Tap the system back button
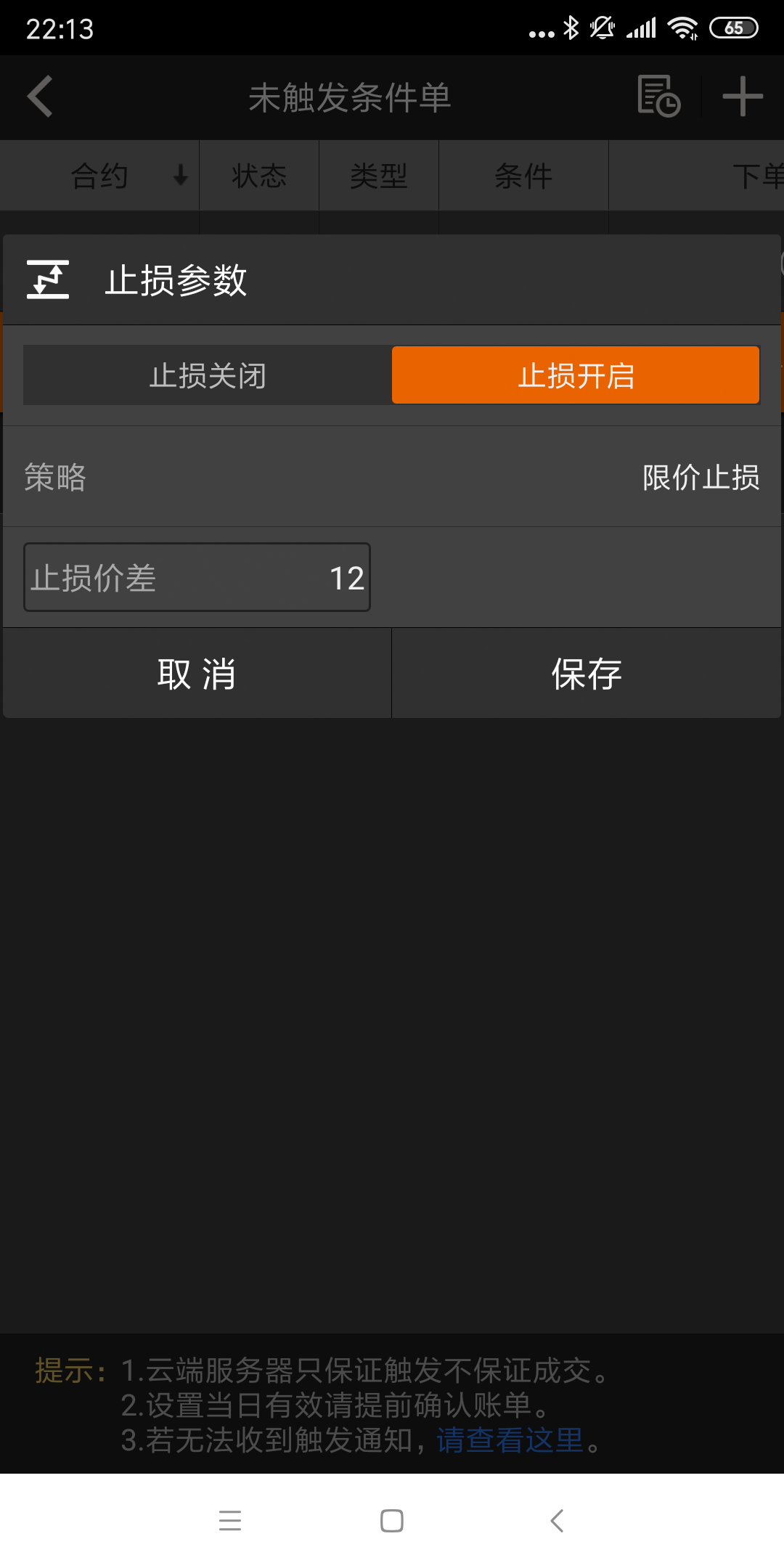This screenshot has width=784, height=1568. 557,1520
